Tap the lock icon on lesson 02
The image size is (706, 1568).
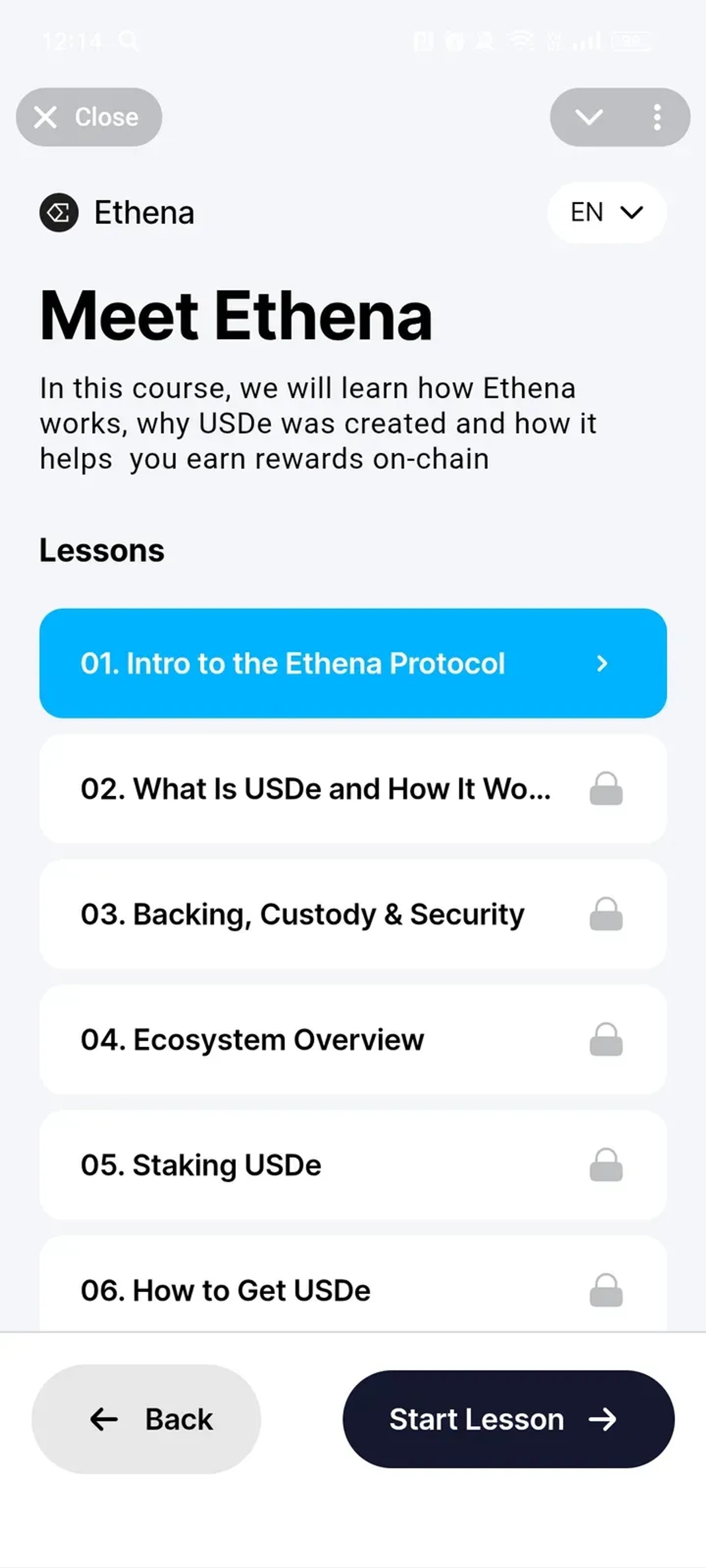(x=605, y=788)
